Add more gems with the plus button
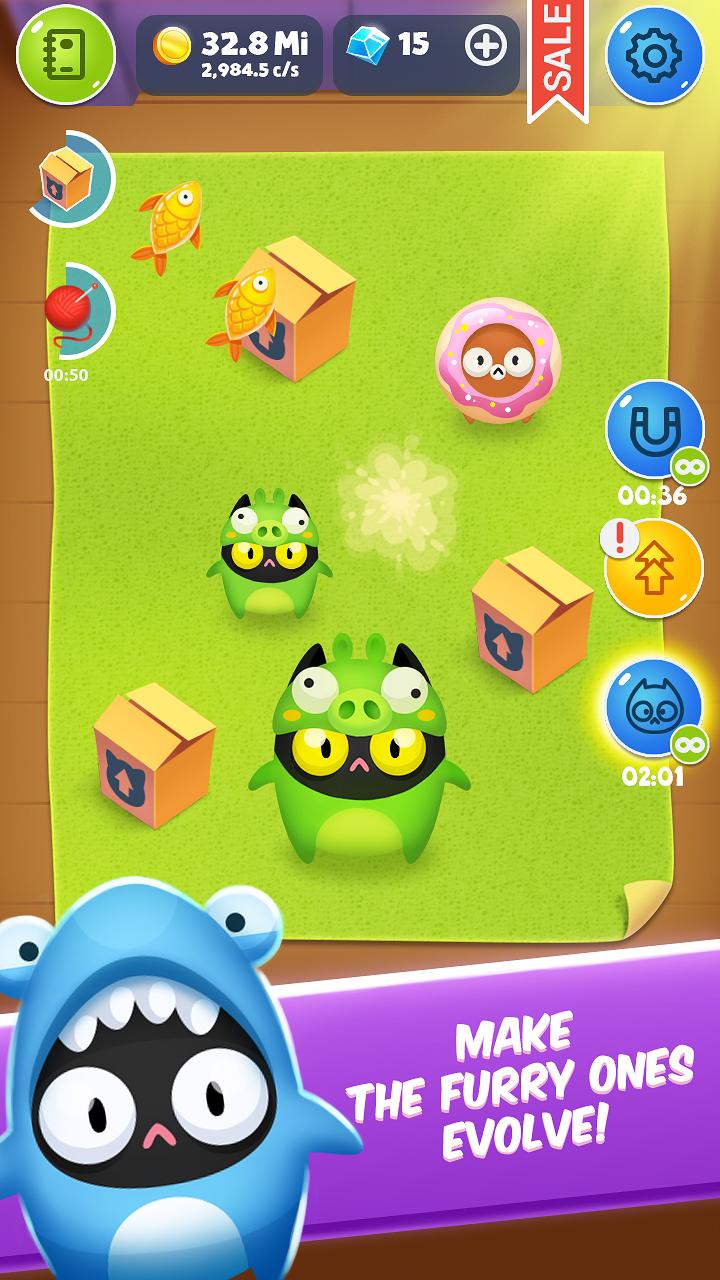 [484, 45]
